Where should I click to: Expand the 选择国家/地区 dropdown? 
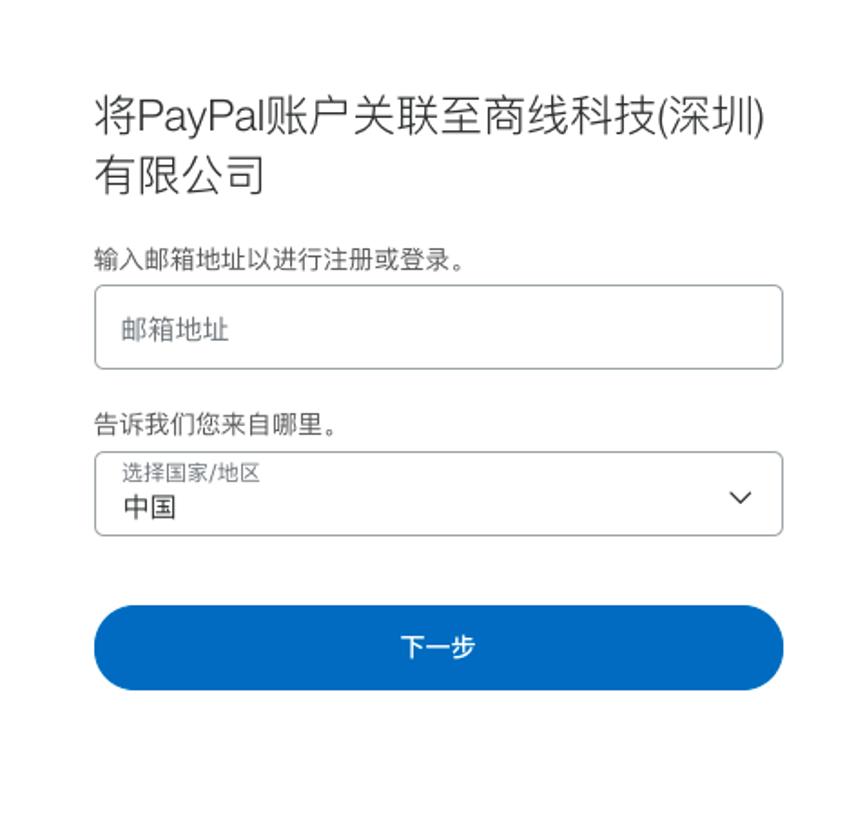click(438, 494)
